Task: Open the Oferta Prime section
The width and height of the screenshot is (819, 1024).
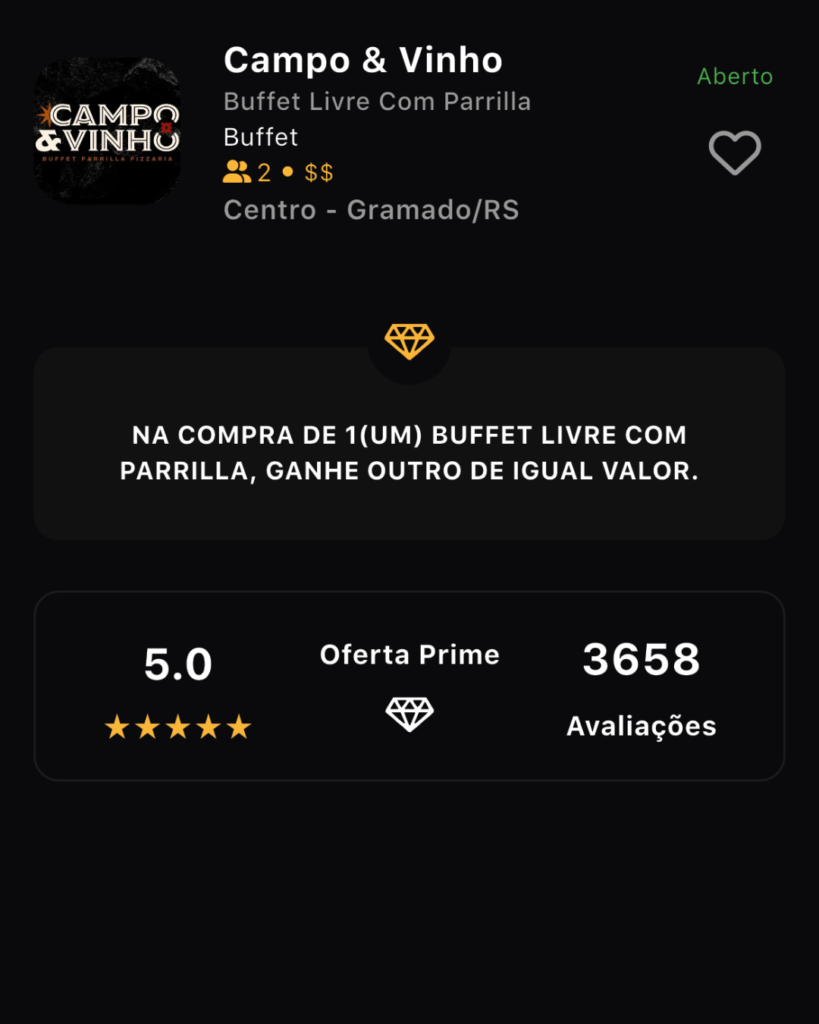Action: (x=409, y=655)
